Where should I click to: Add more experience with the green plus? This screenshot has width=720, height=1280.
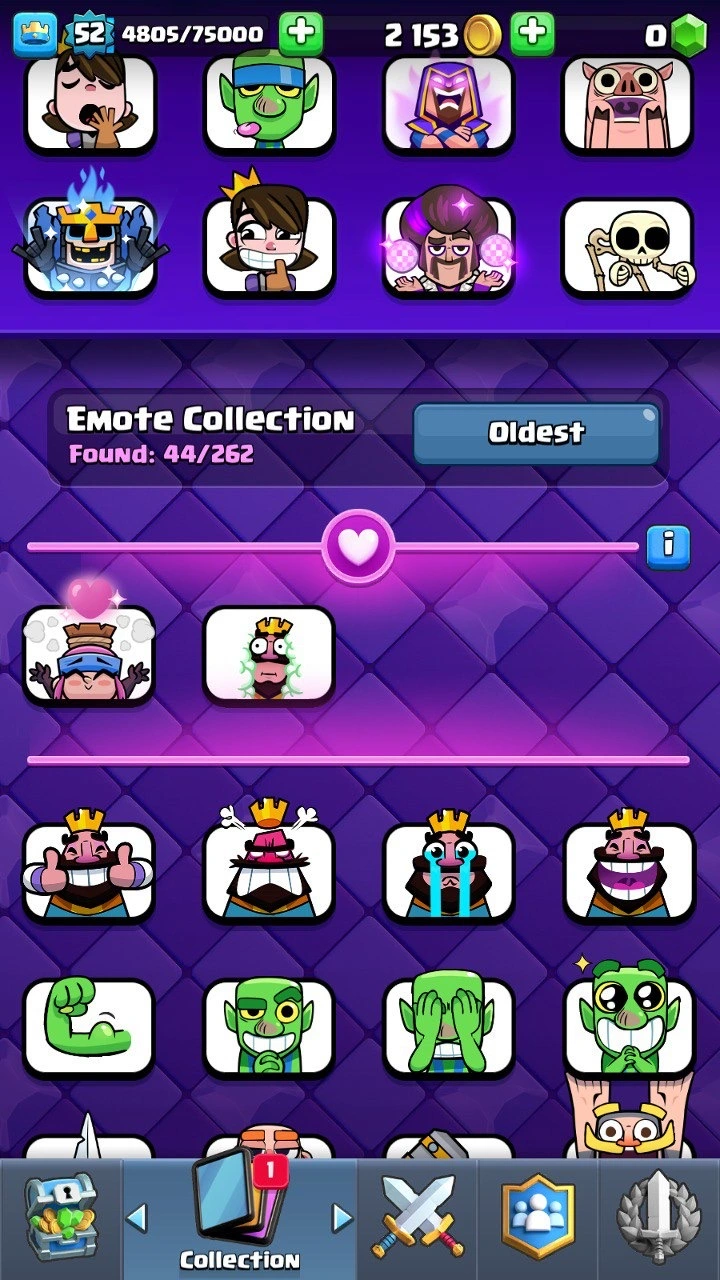tap(300, 35)
